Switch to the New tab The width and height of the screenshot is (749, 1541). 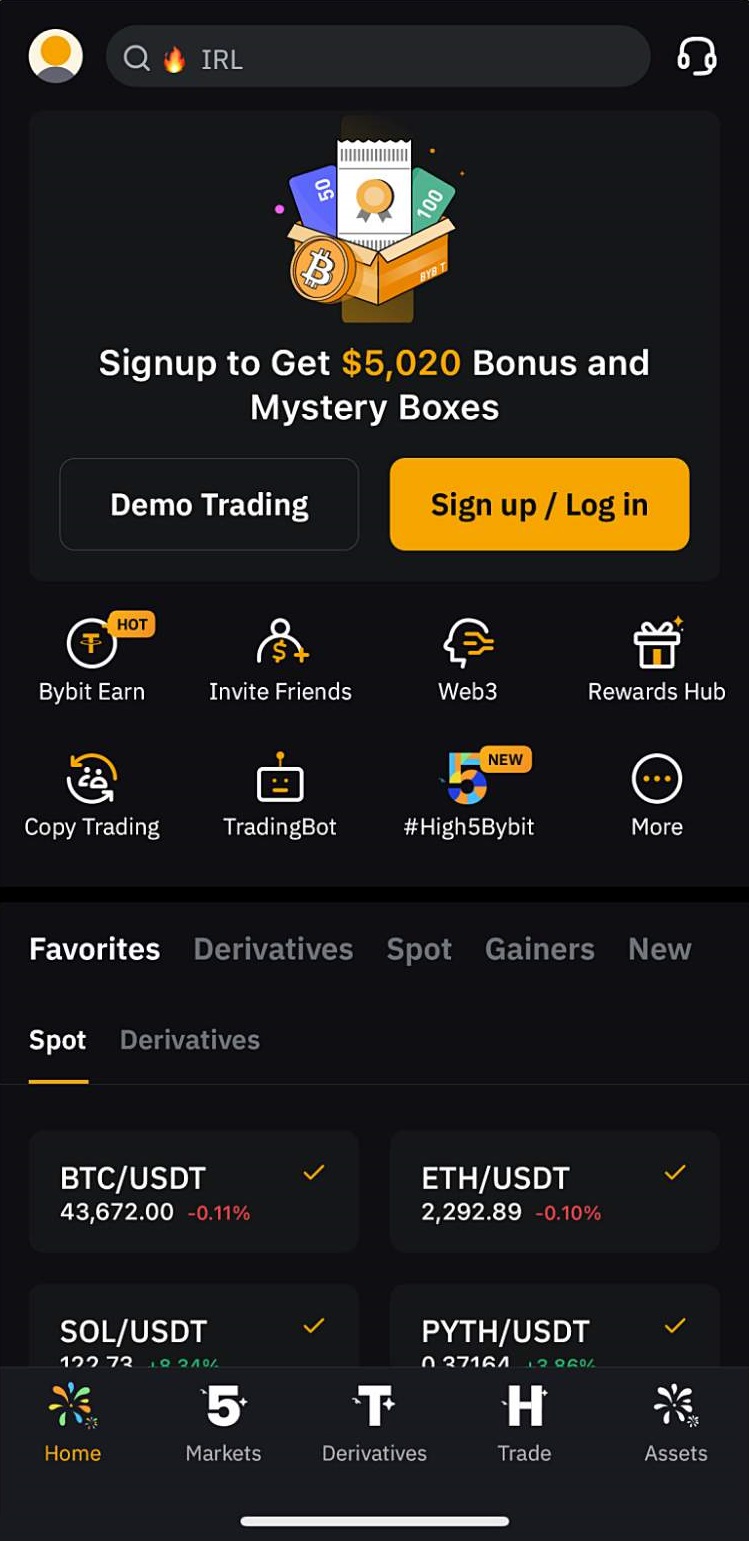point(659,949)
